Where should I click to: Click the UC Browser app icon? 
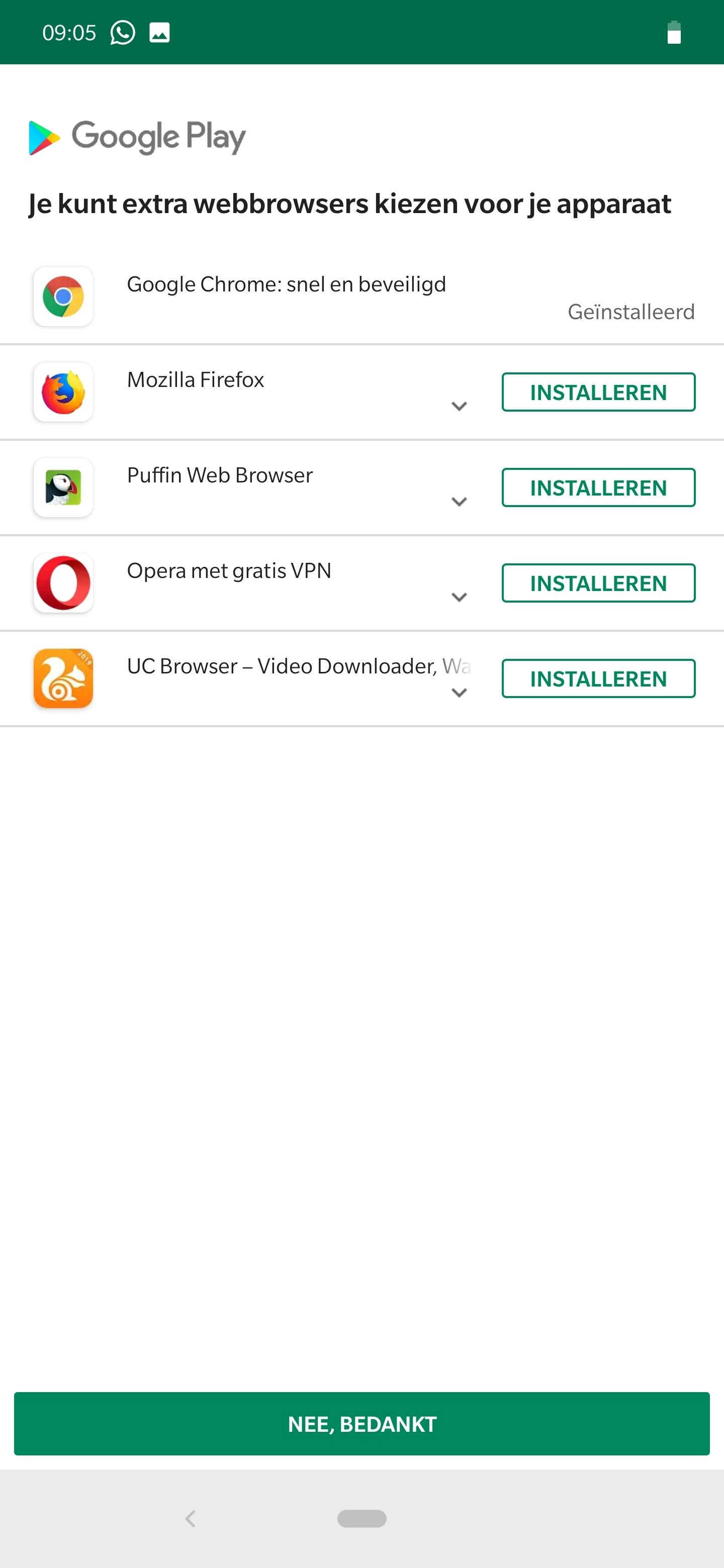63,678
